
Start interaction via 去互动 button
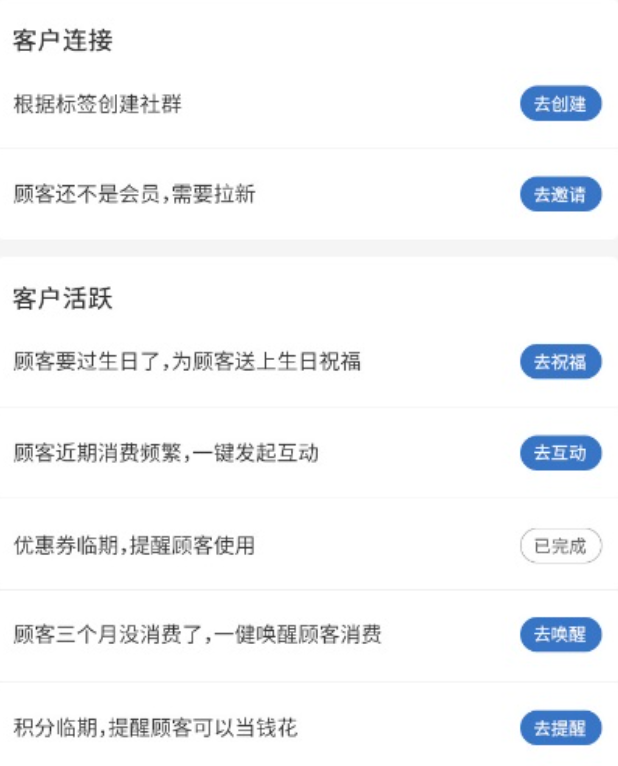point(560,453)
